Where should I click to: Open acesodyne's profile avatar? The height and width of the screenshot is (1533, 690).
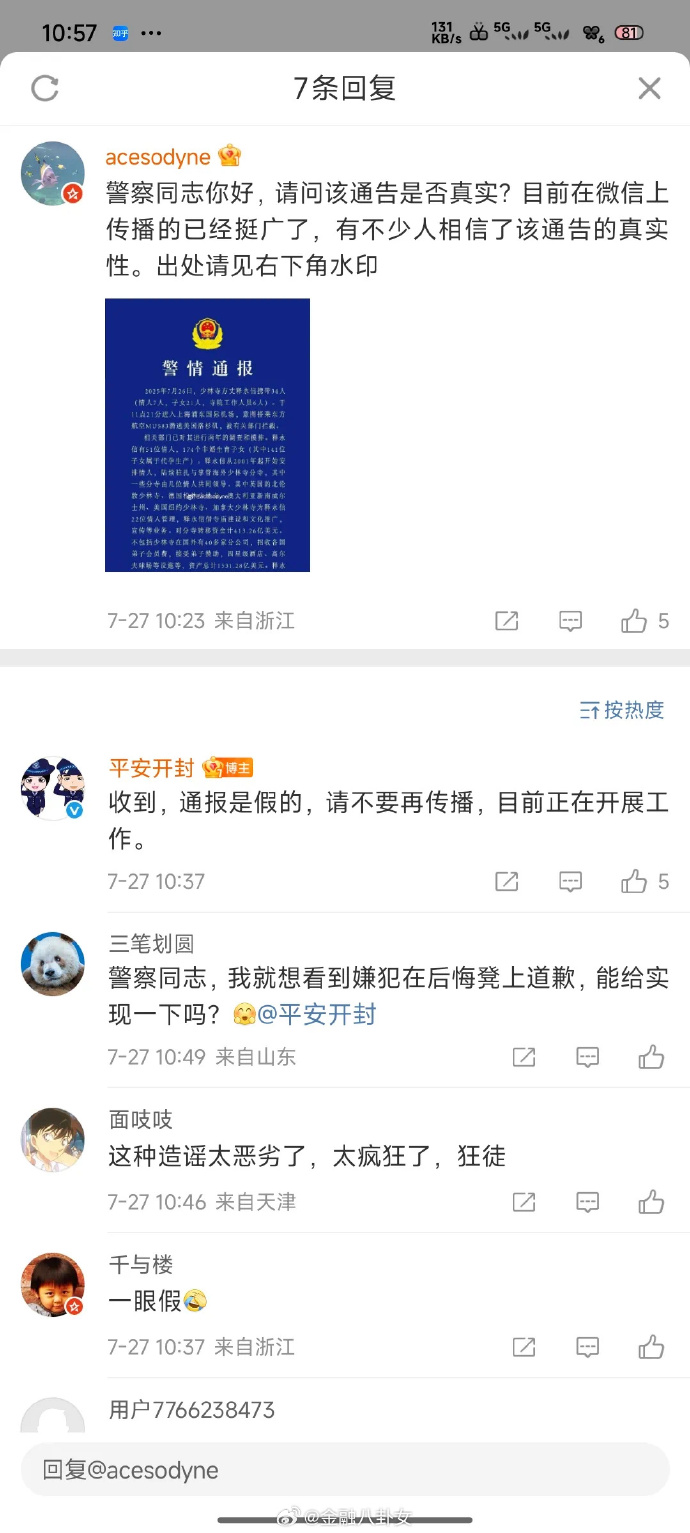53,173
